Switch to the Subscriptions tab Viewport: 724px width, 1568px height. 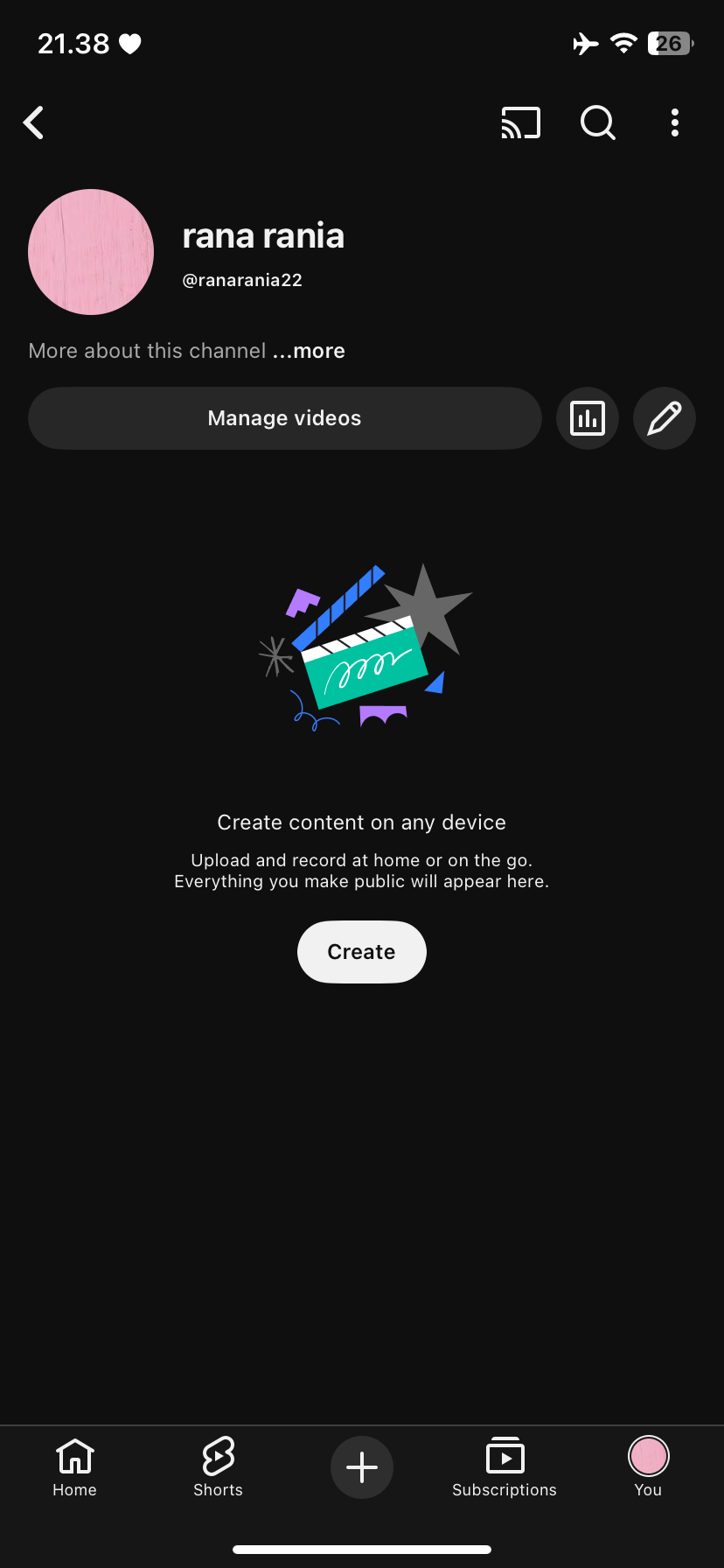[x=505, y=1467]
